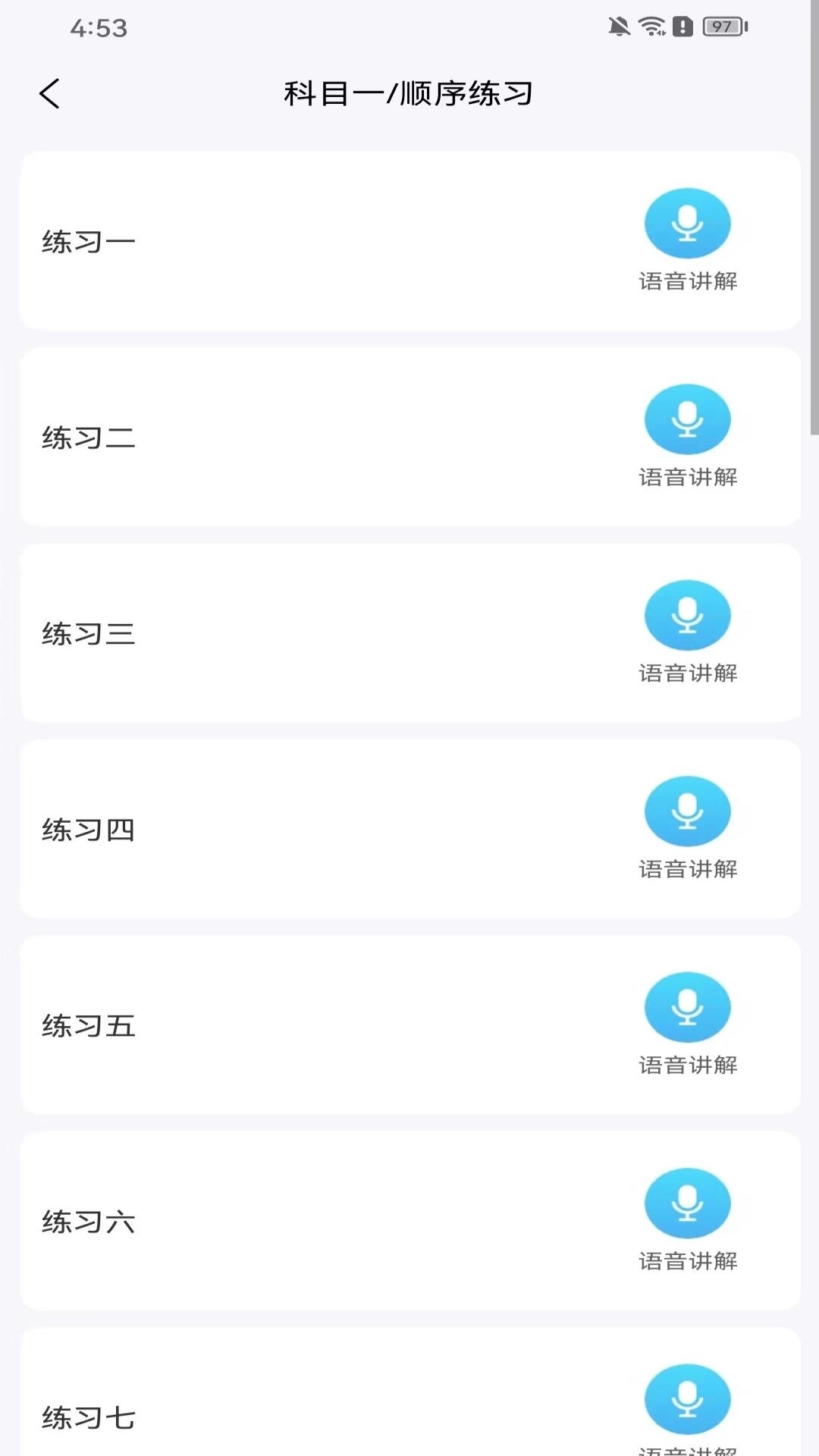819x1456 pixels.
Task: Tap the microphone icon beside 练习六
Action: [x=687, y=1203]
